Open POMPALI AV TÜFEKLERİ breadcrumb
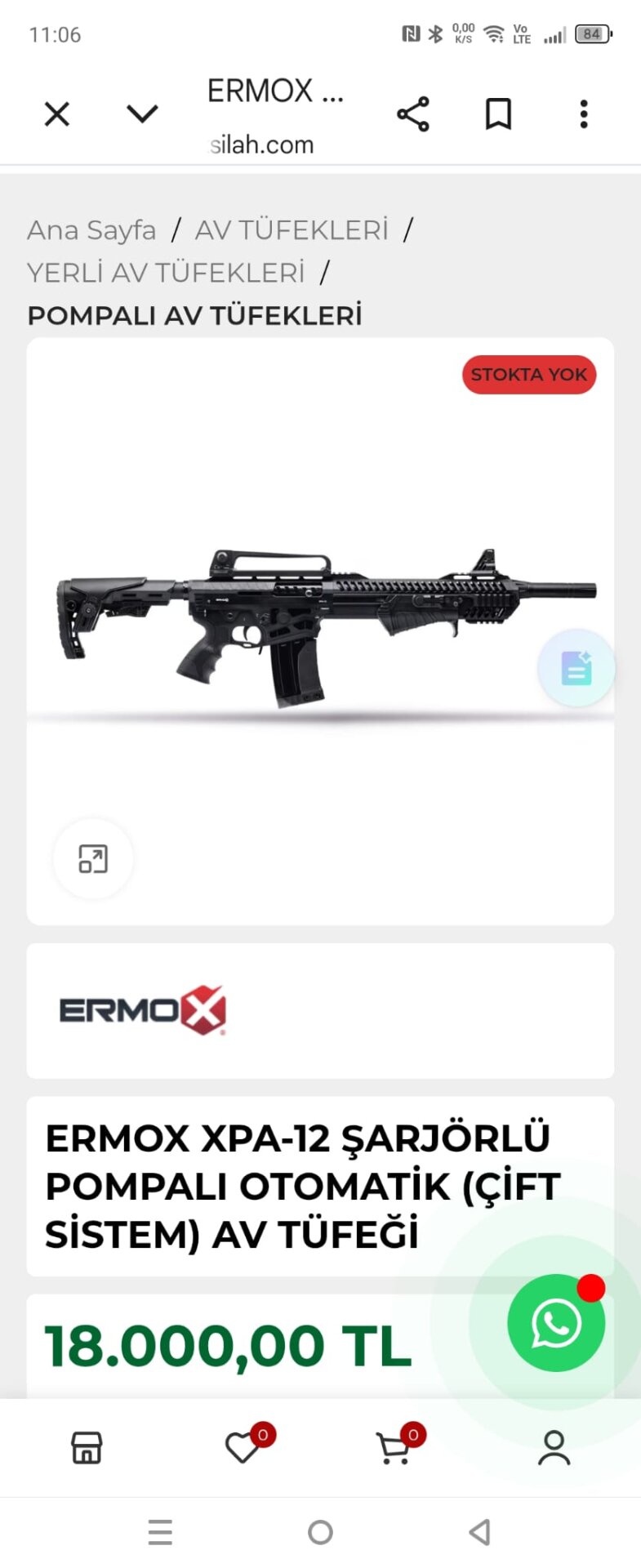641x1568 pixels. point(194,315)
